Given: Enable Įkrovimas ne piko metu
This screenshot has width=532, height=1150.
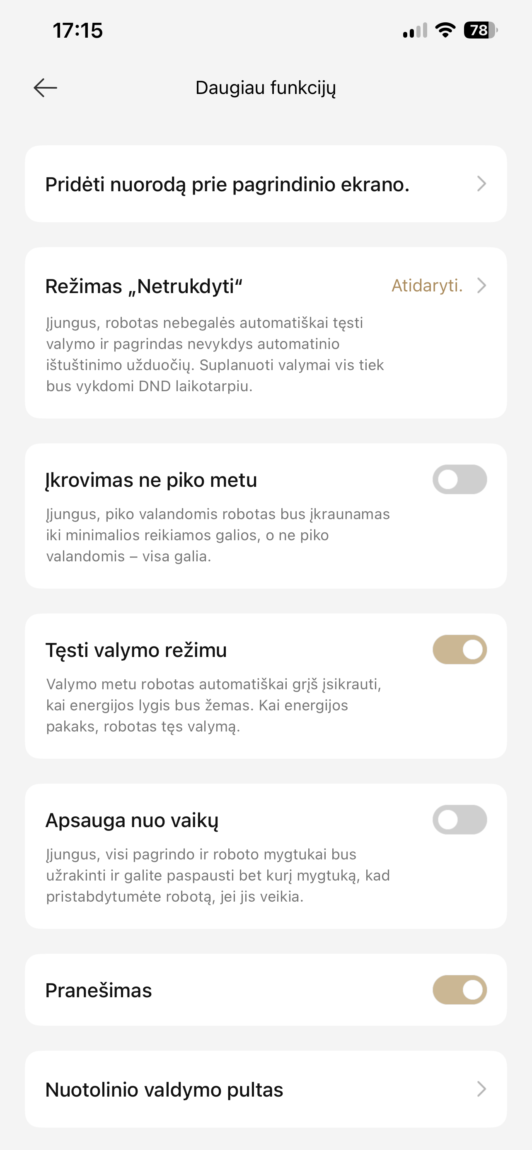Looking at the screenshot, I should (459, 480).
